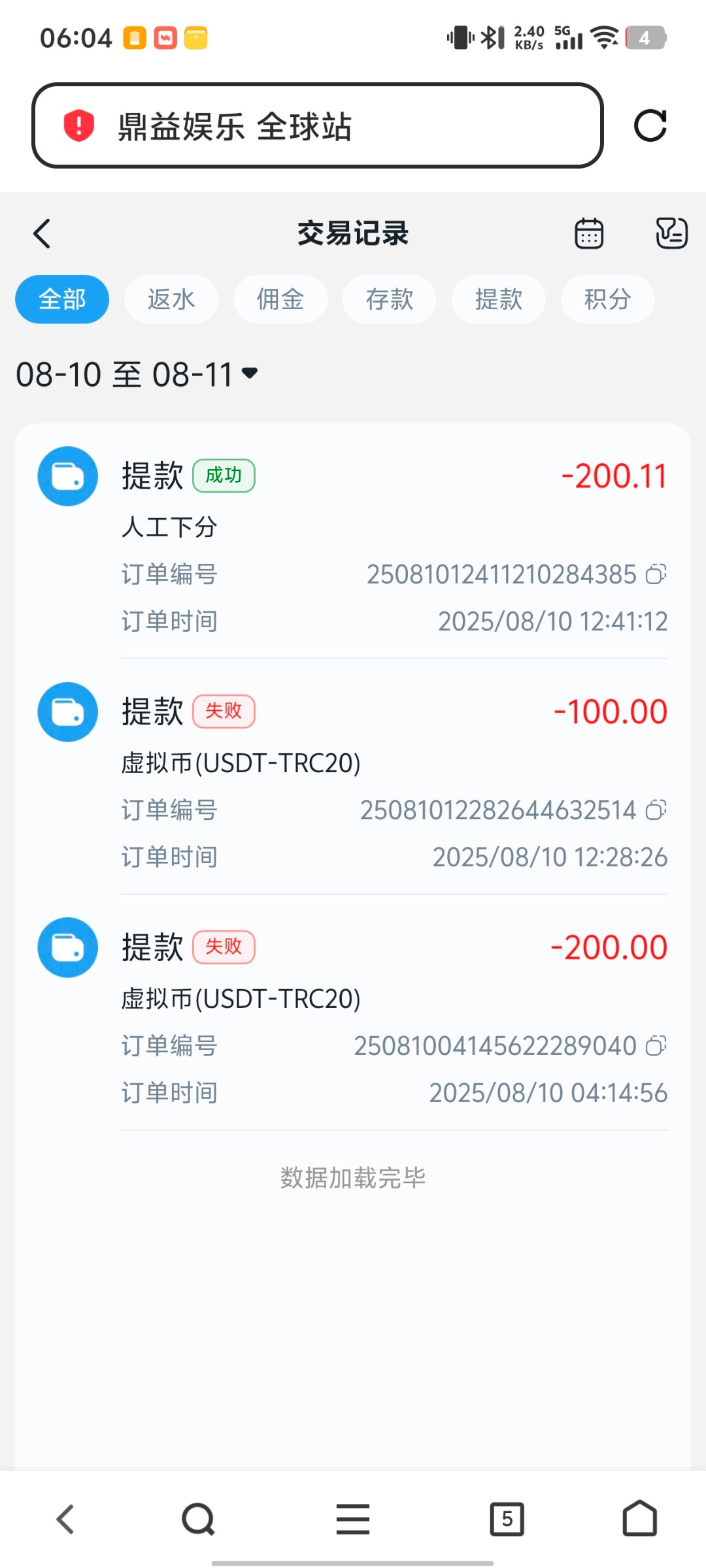
Task: Open the customer service icon
Action: [x=671, y=233]
